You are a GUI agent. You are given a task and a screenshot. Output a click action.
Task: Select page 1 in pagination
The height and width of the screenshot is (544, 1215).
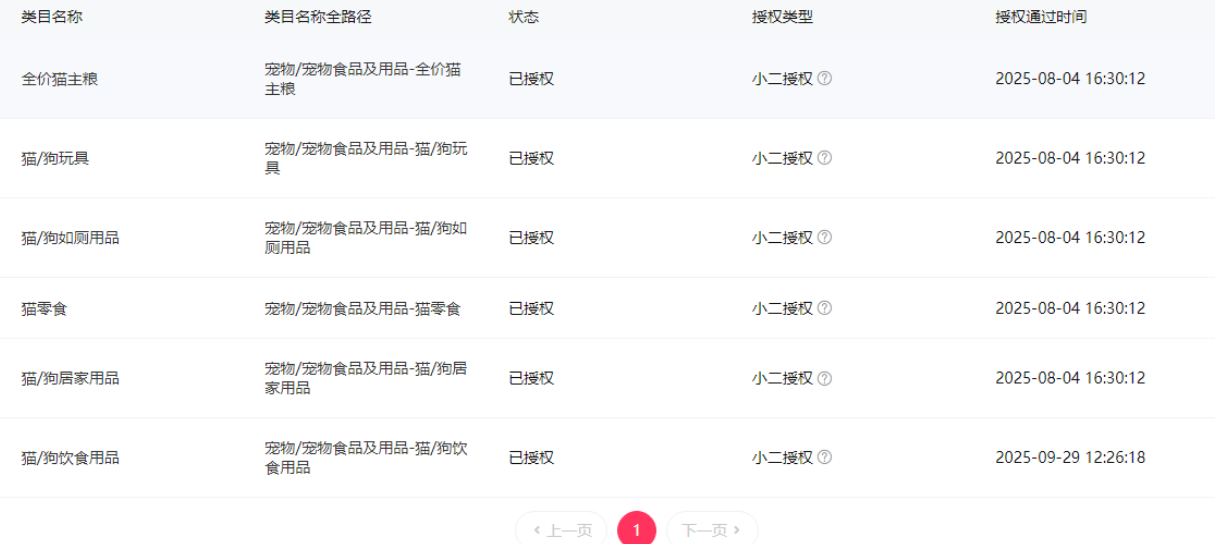tap(636, 530)
